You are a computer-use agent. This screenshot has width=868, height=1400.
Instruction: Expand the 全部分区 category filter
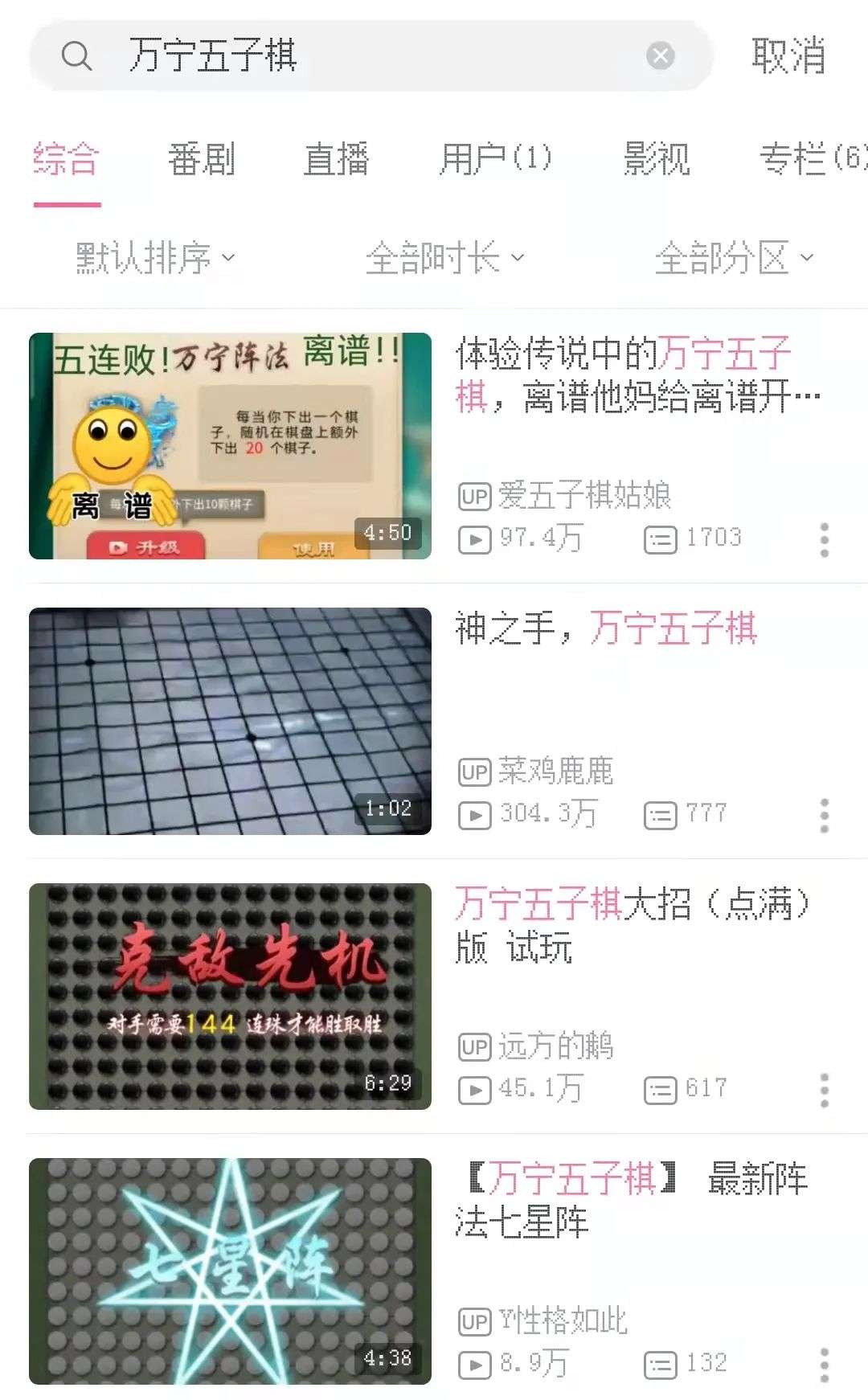pos(734,258)
